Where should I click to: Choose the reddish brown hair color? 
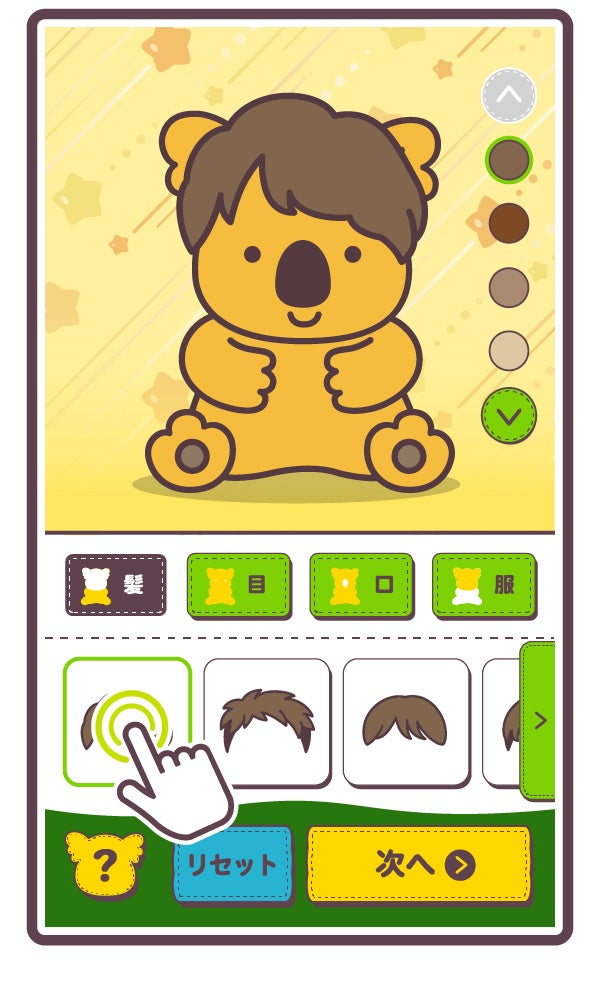pyautogui.click(x=508, y=223)
